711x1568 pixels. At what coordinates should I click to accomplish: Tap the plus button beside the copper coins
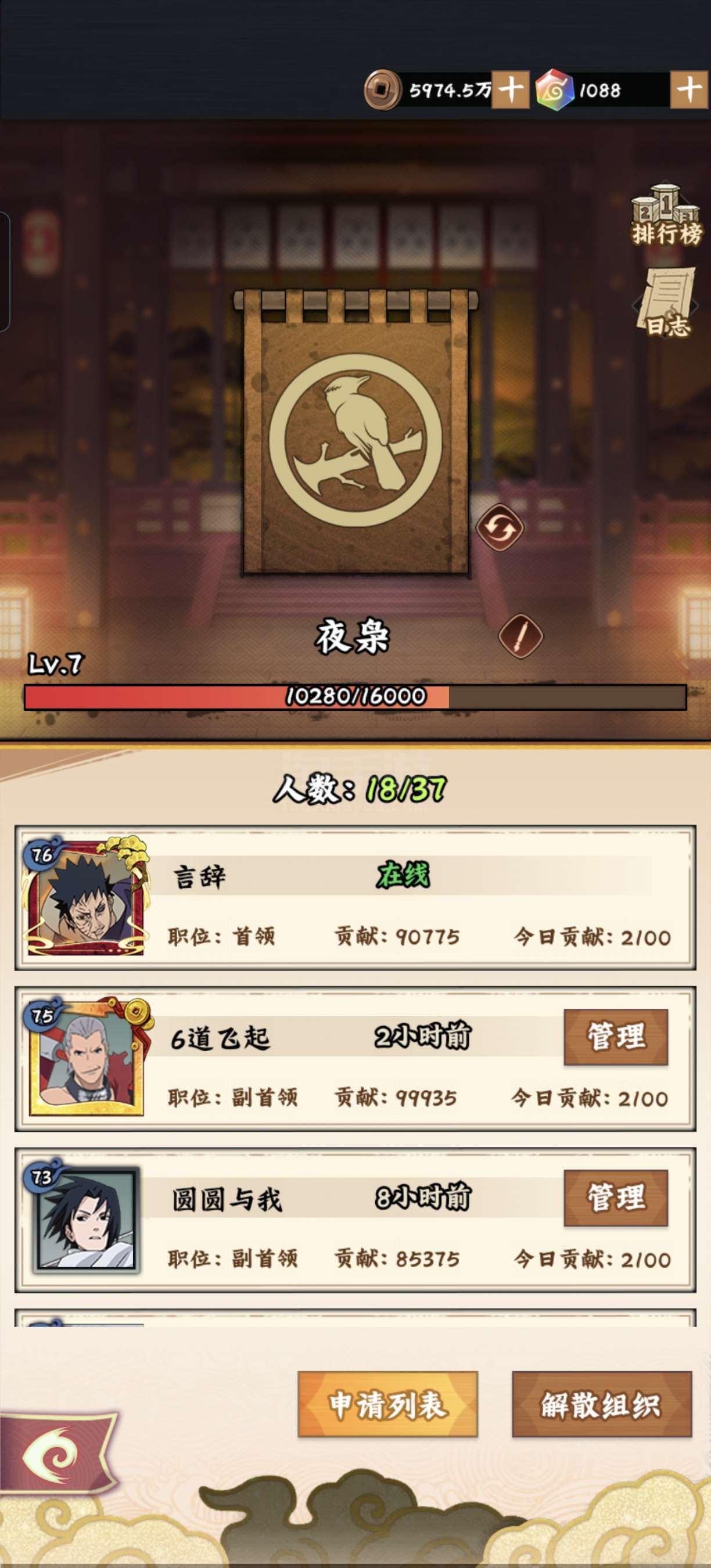[x=510, y=90]
